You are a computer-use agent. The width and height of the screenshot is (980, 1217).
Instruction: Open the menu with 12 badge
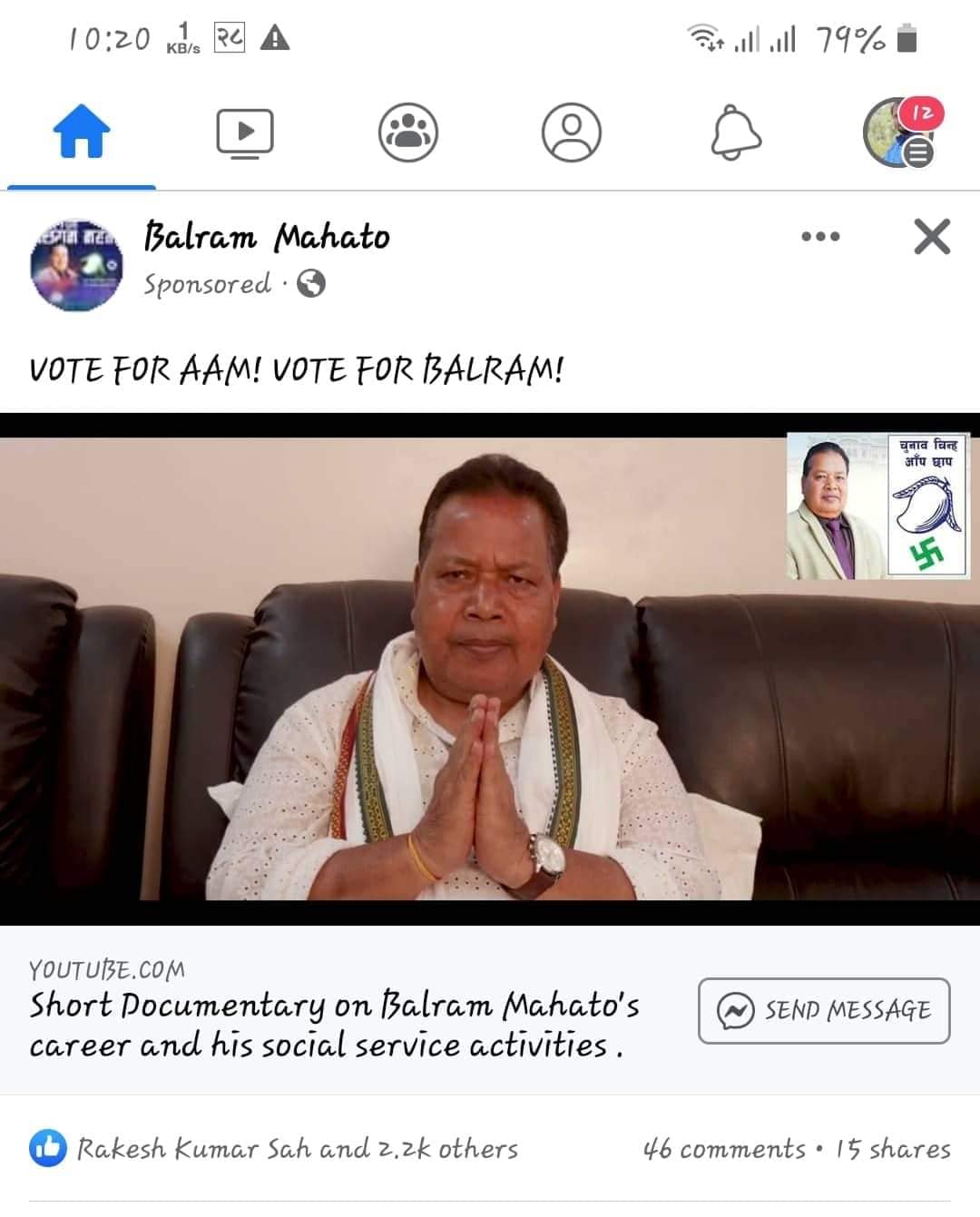pyautogui.click(x=898, y=132)
